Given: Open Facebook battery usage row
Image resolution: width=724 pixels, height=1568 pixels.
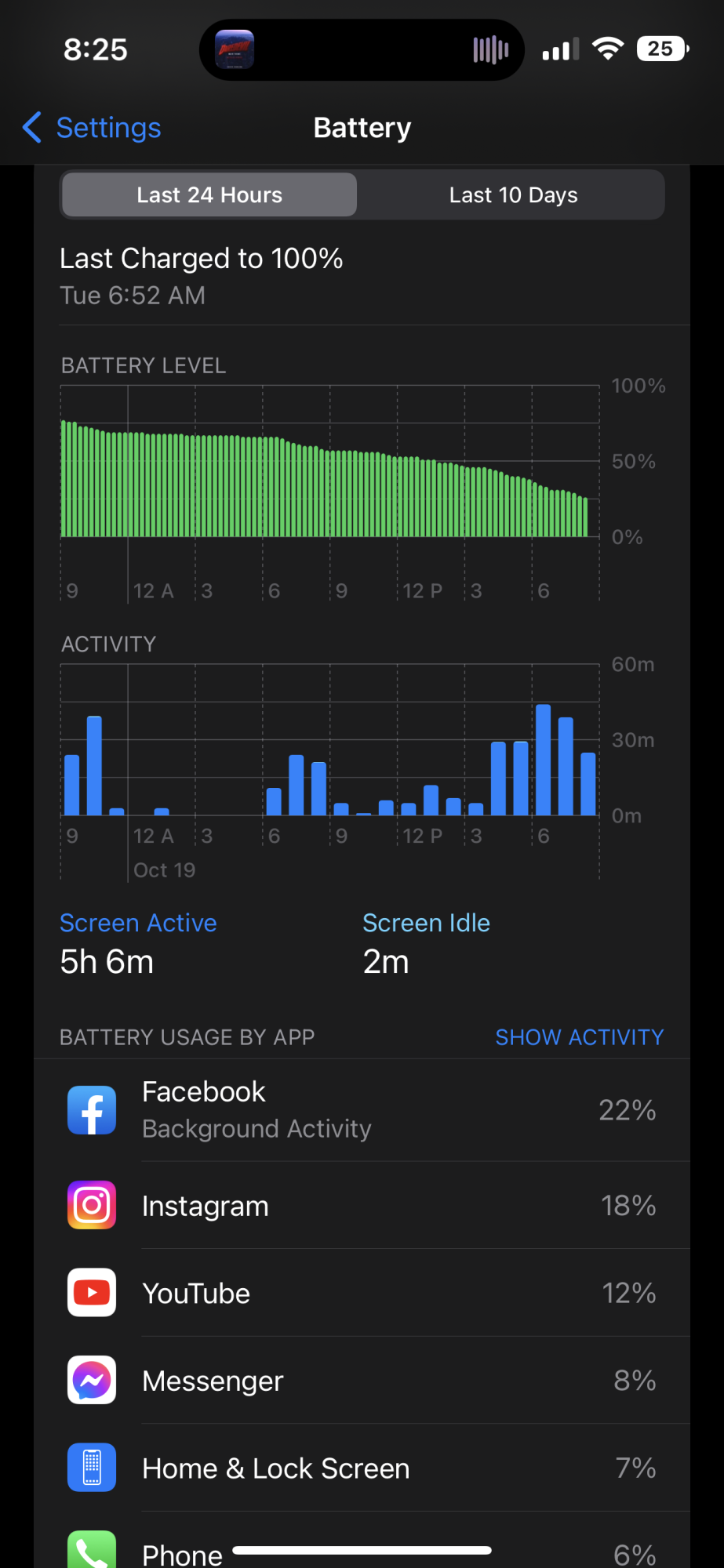Looking at the screenshot, I should point(362,1110).
